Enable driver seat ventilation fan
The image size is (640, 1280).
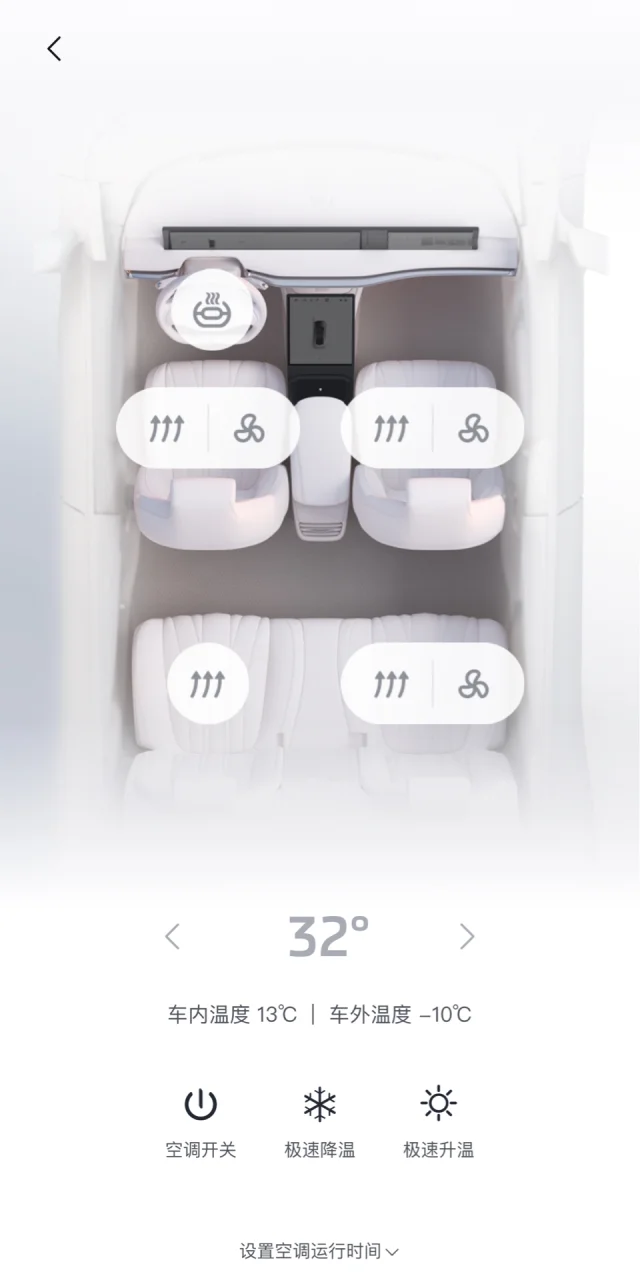tap(249, 429)
